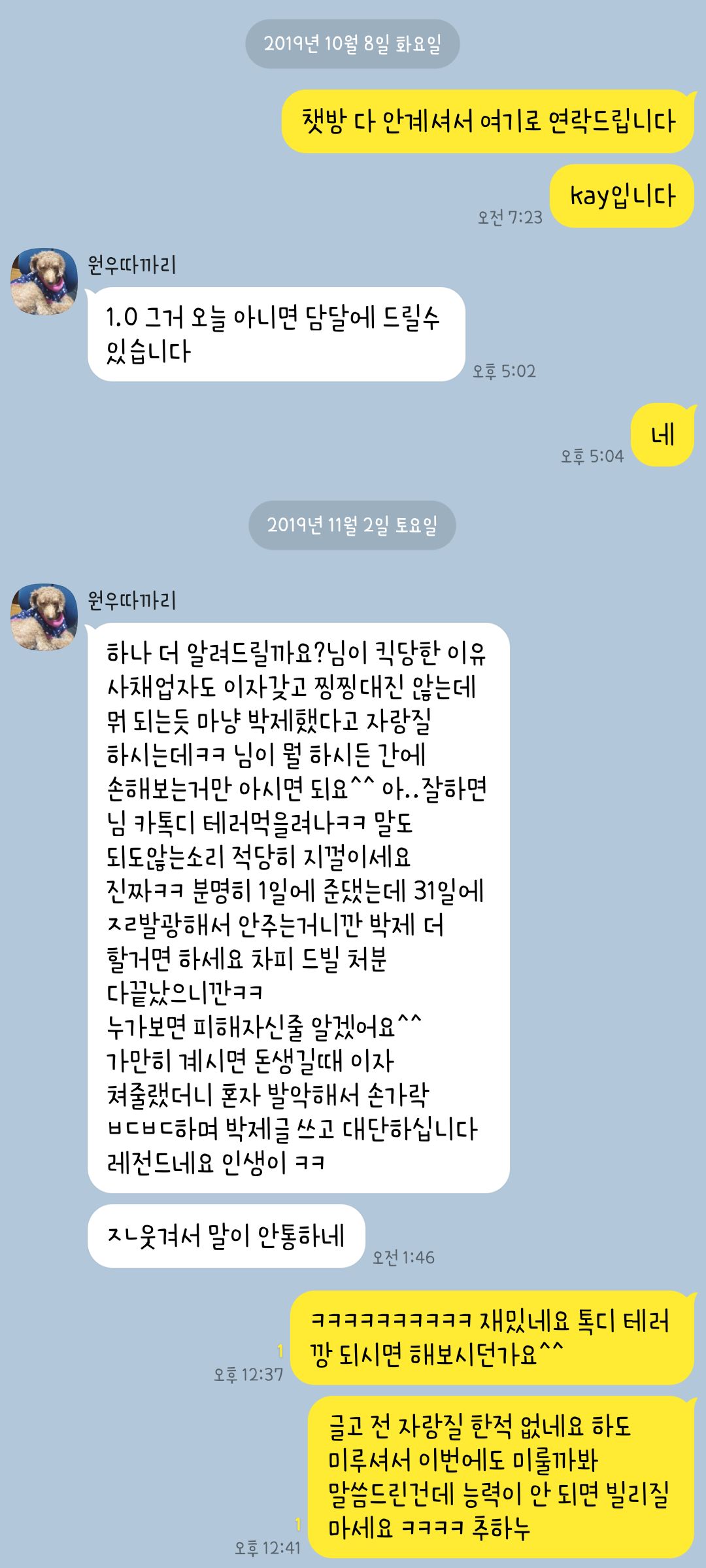The image size is (706, 1568).
Task: Open 윈우따까리's avatar beside the 하나 더 알려드릴까요 message
Action: pos(44,617)
